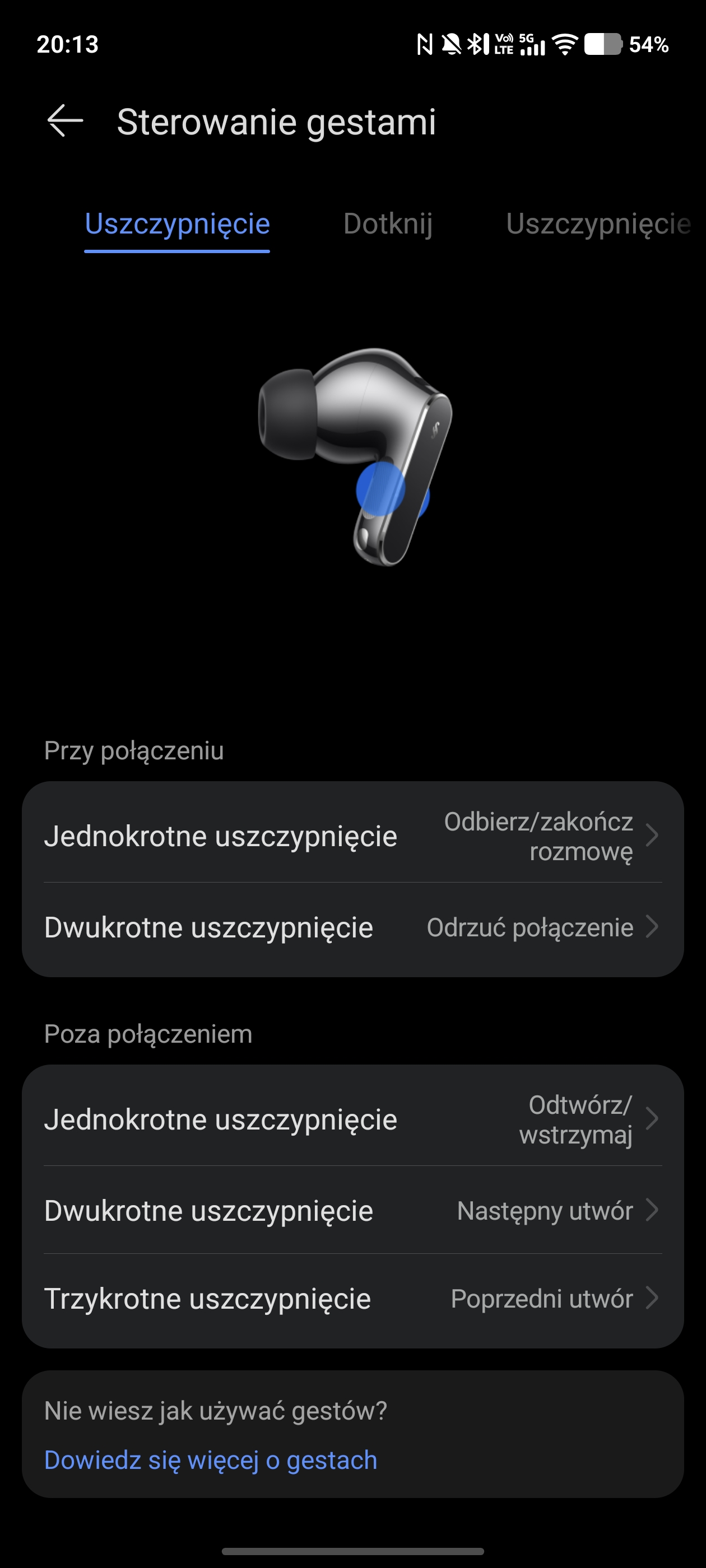Open the row set to Odtwórz/wstrzymaj
706x1568 pixels.
tap(352, 1119)
